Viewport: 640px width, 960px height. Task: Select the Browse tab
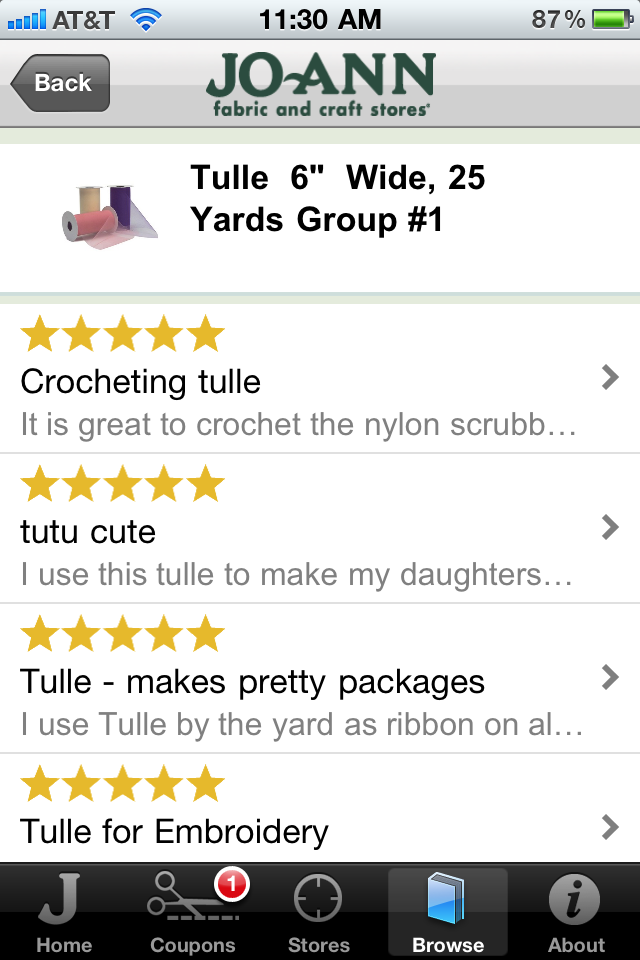[x=447, y=912]
